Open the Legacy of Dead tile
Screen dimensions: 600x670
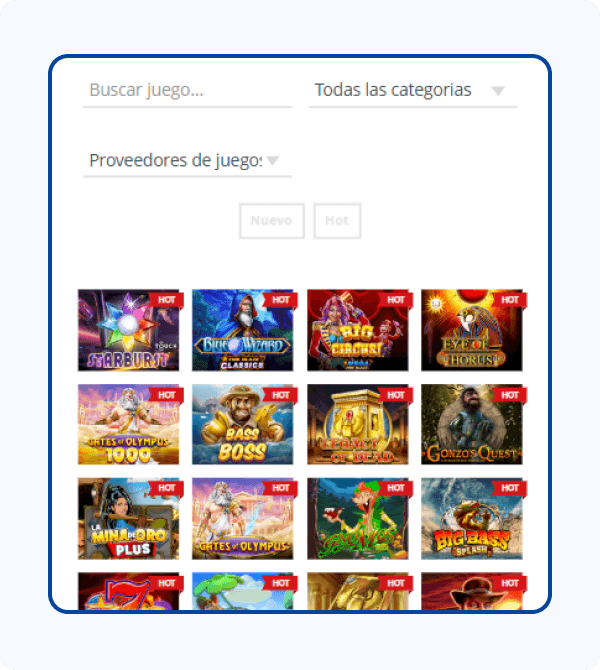(x=358, y=425)
